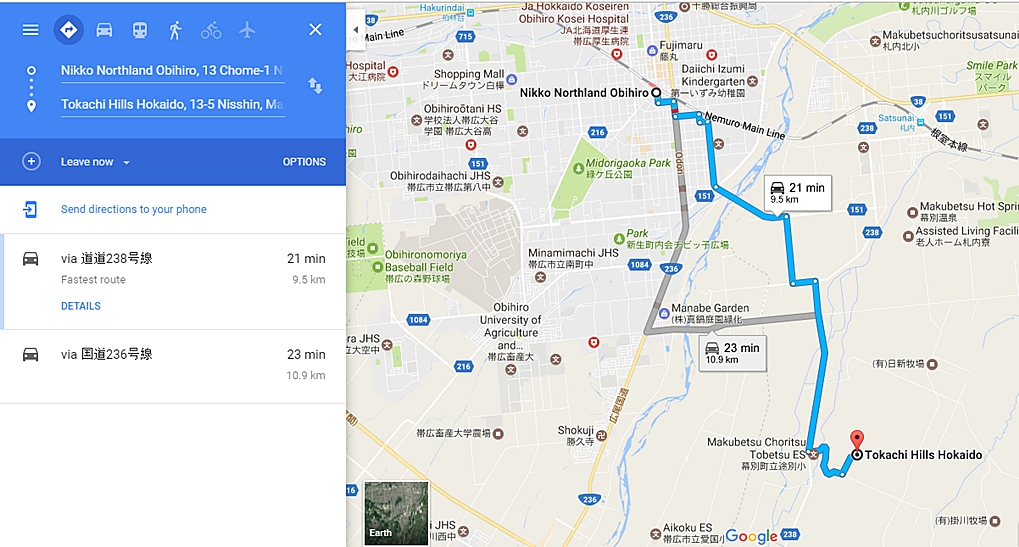Select best travel mode icon
Viewport: 1019px width, 547px height.
[68, 30]
